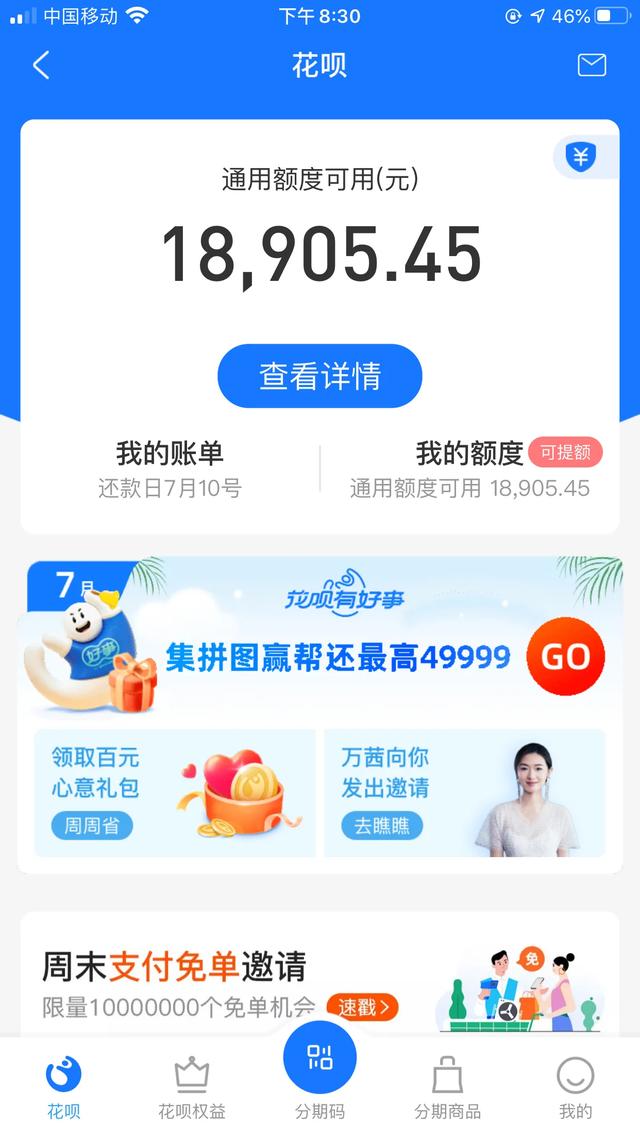The image size is (640, 1138).
Task: Open 我的账单 bill section
Action: (x=170, y=468)
